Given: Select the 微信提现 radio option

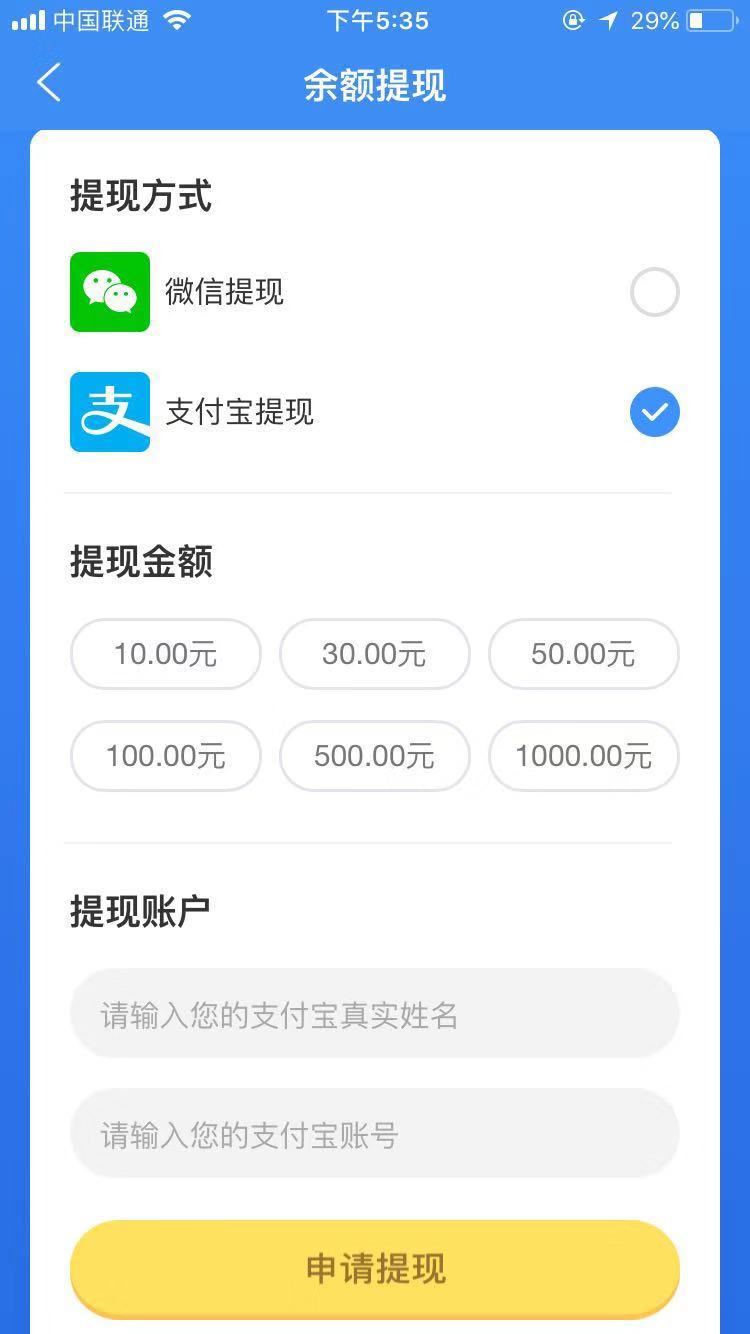Looking at the screenshot, I should point(655,292).
